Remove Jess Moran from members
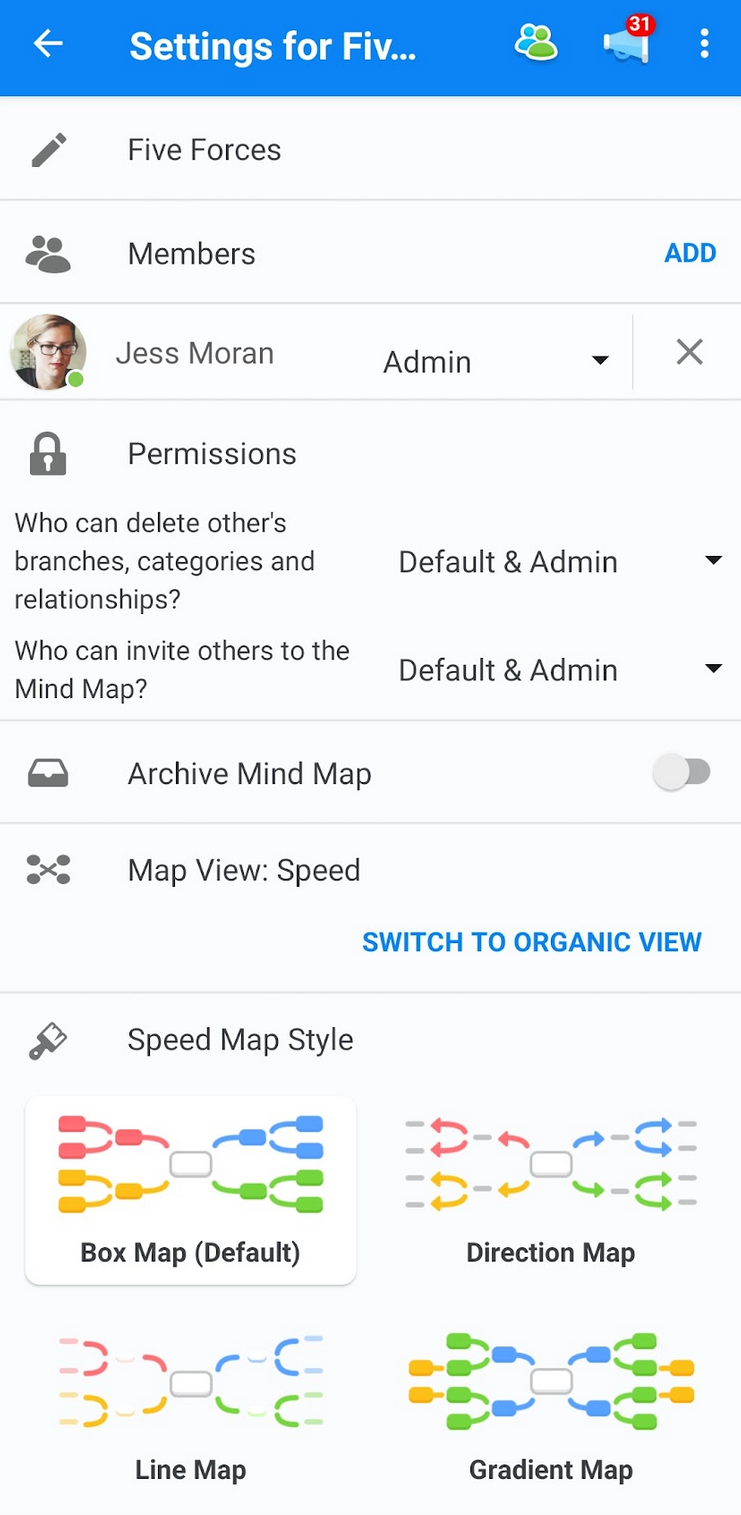Image resolution: width=741 pixels, height=1515 pixels. [x=689, y=352]
